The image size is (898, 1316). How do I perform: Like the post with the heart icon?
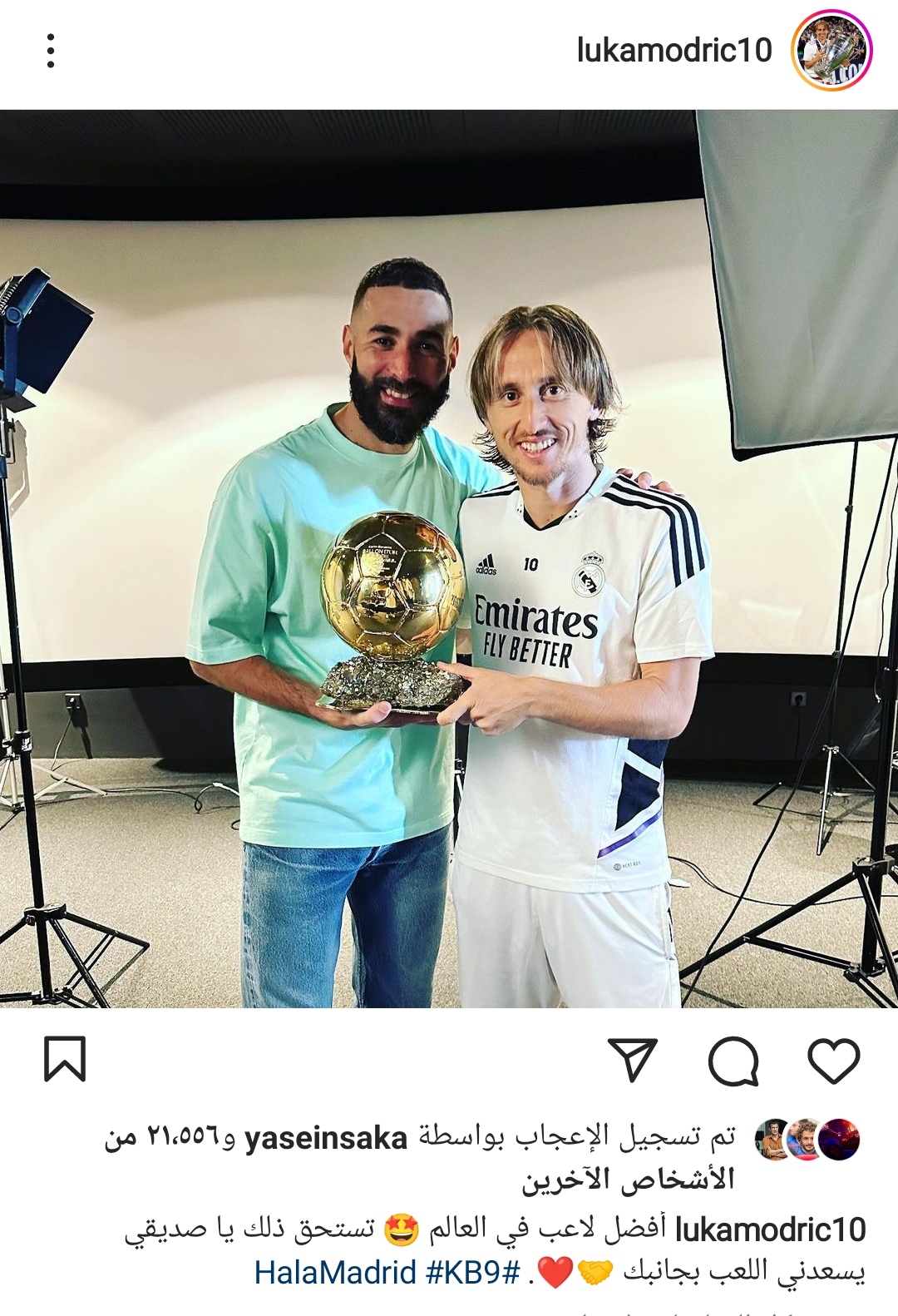click(x=833, y=1061)
